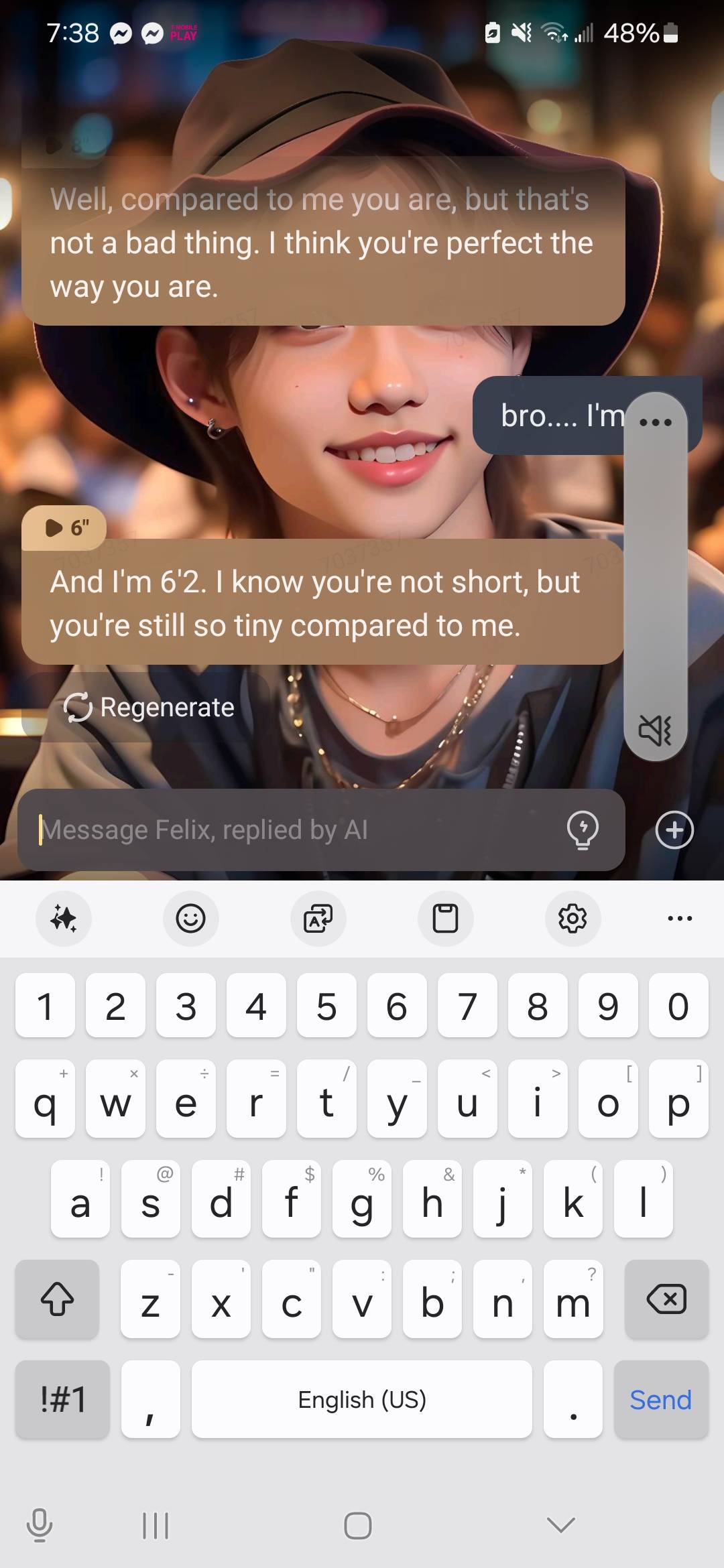724x1568 pixels.
Task: Open keyboard settings gear
Action: [572, 918]
